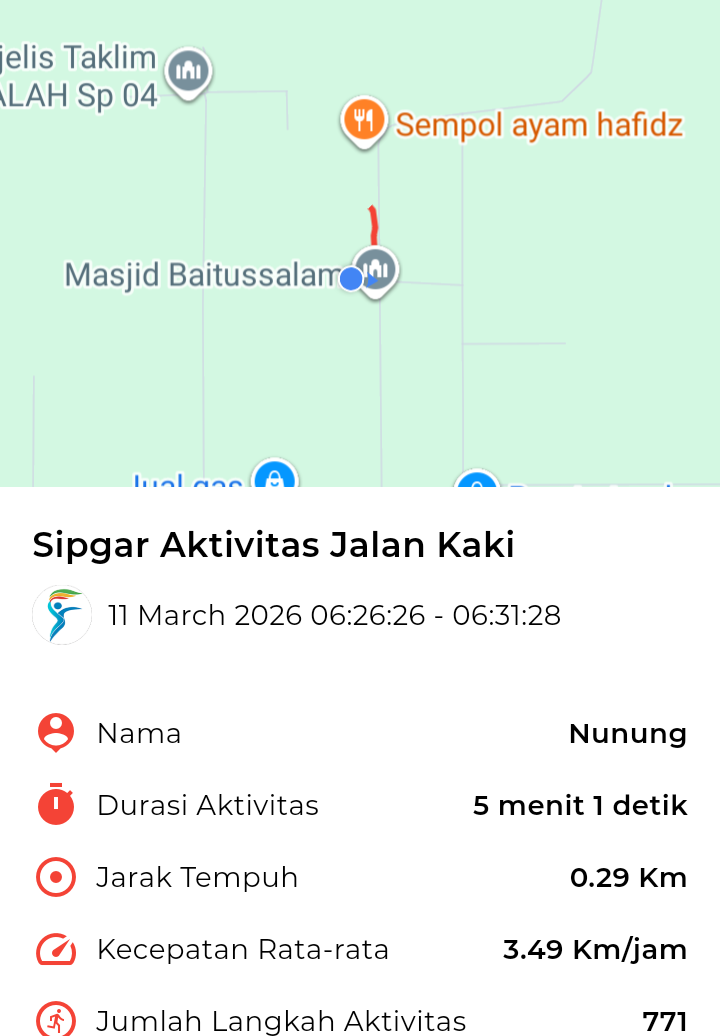The height and width of the screenshot is (1036, 720).
Task: Select the Masjid Baitussalam mosque marker
Action: [379, 269]
